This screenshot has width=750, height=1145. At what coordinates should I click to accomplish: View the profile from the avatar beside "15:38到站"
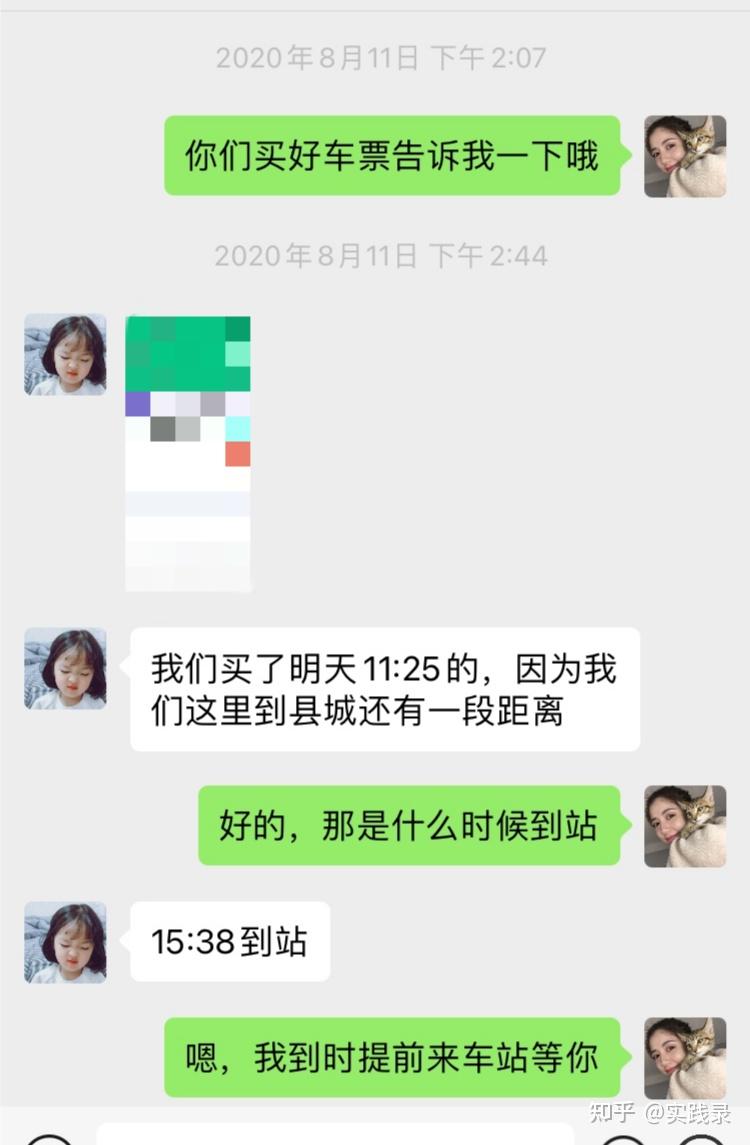(65, 942)
